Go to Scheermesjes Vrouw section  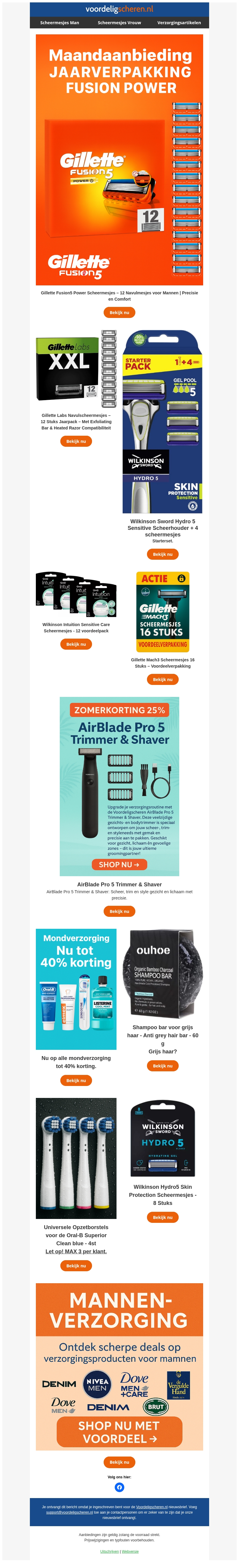(119, 22)
